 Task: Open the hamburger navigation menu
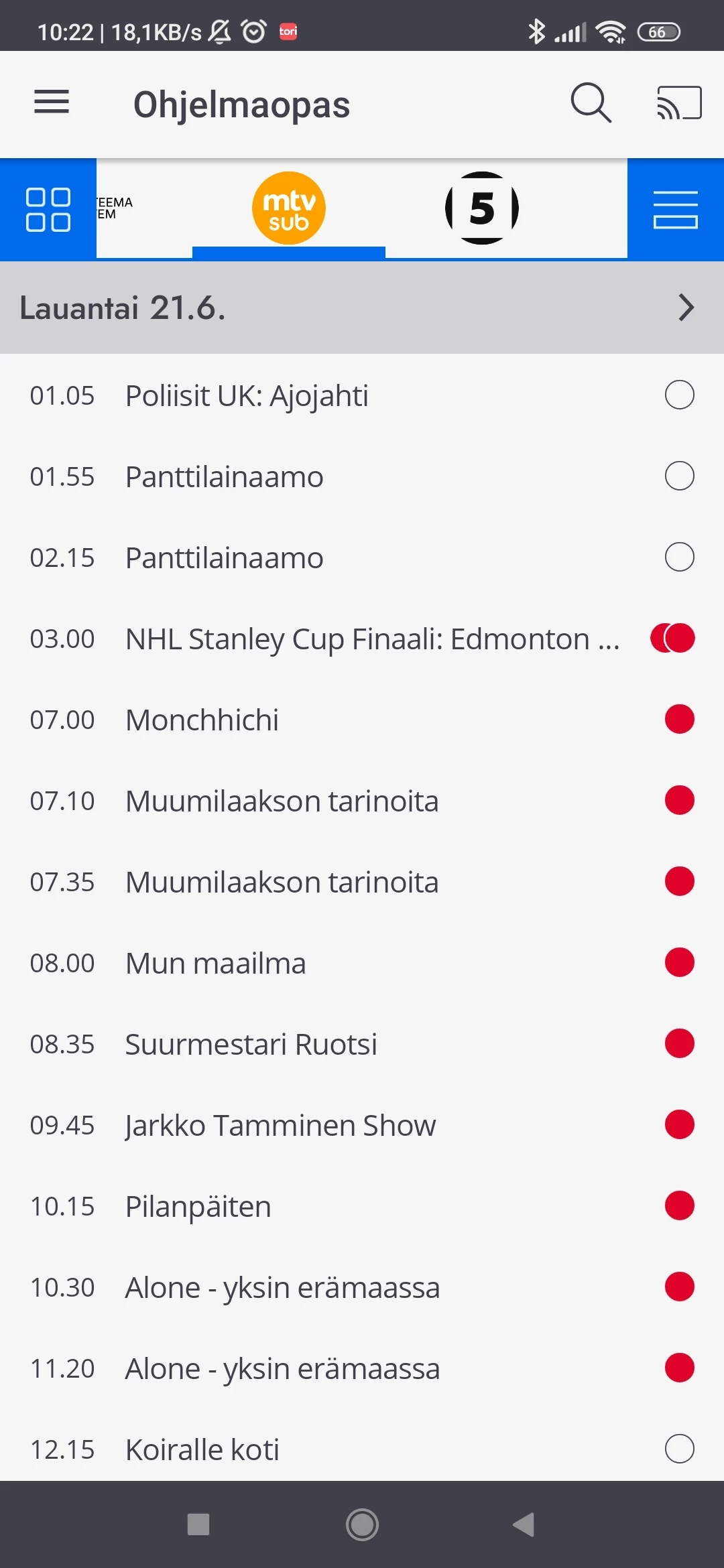[52, 103]
